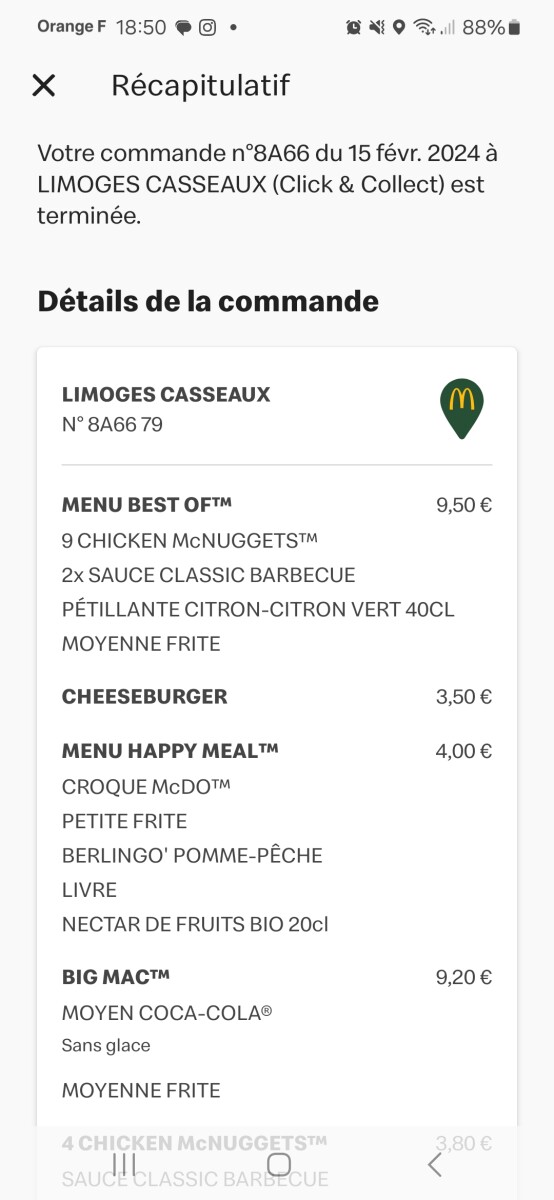The width and height of the screenshot is (554, 1200).
Task: Tap the system back button
Action: pos(434,1164)
